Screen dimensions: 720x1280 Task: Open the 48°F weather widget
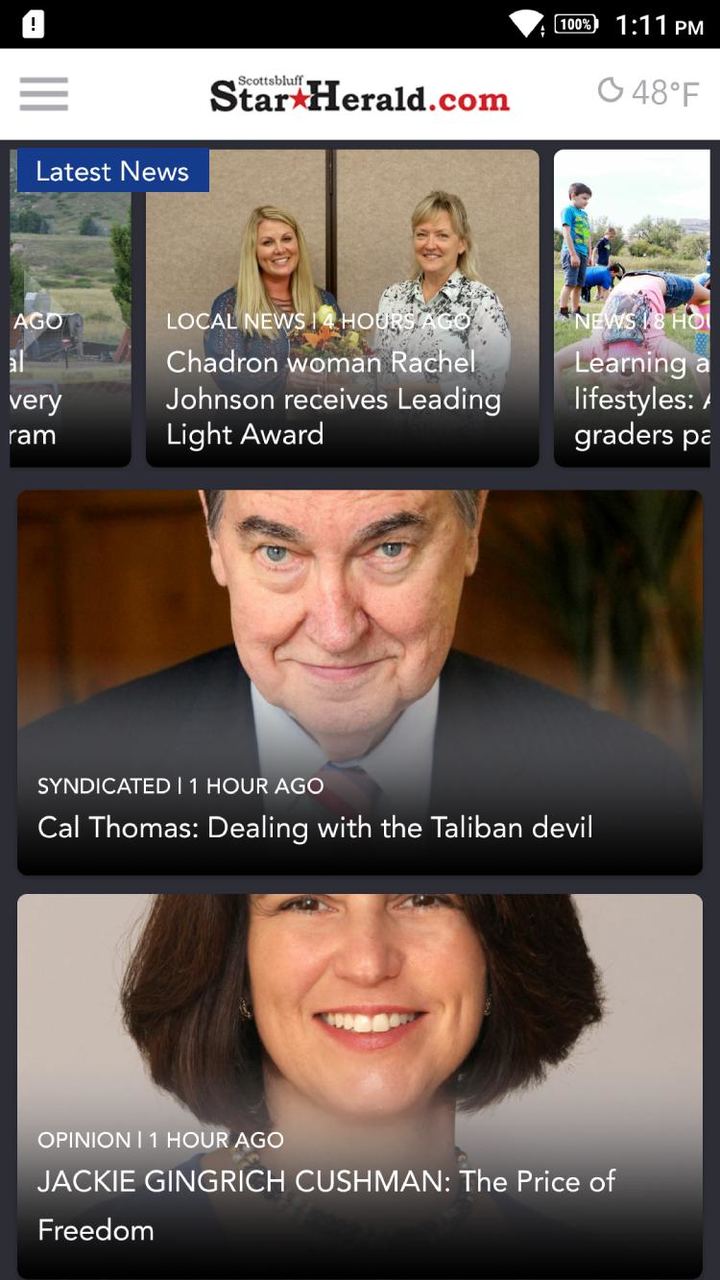(x=648, y=93)
